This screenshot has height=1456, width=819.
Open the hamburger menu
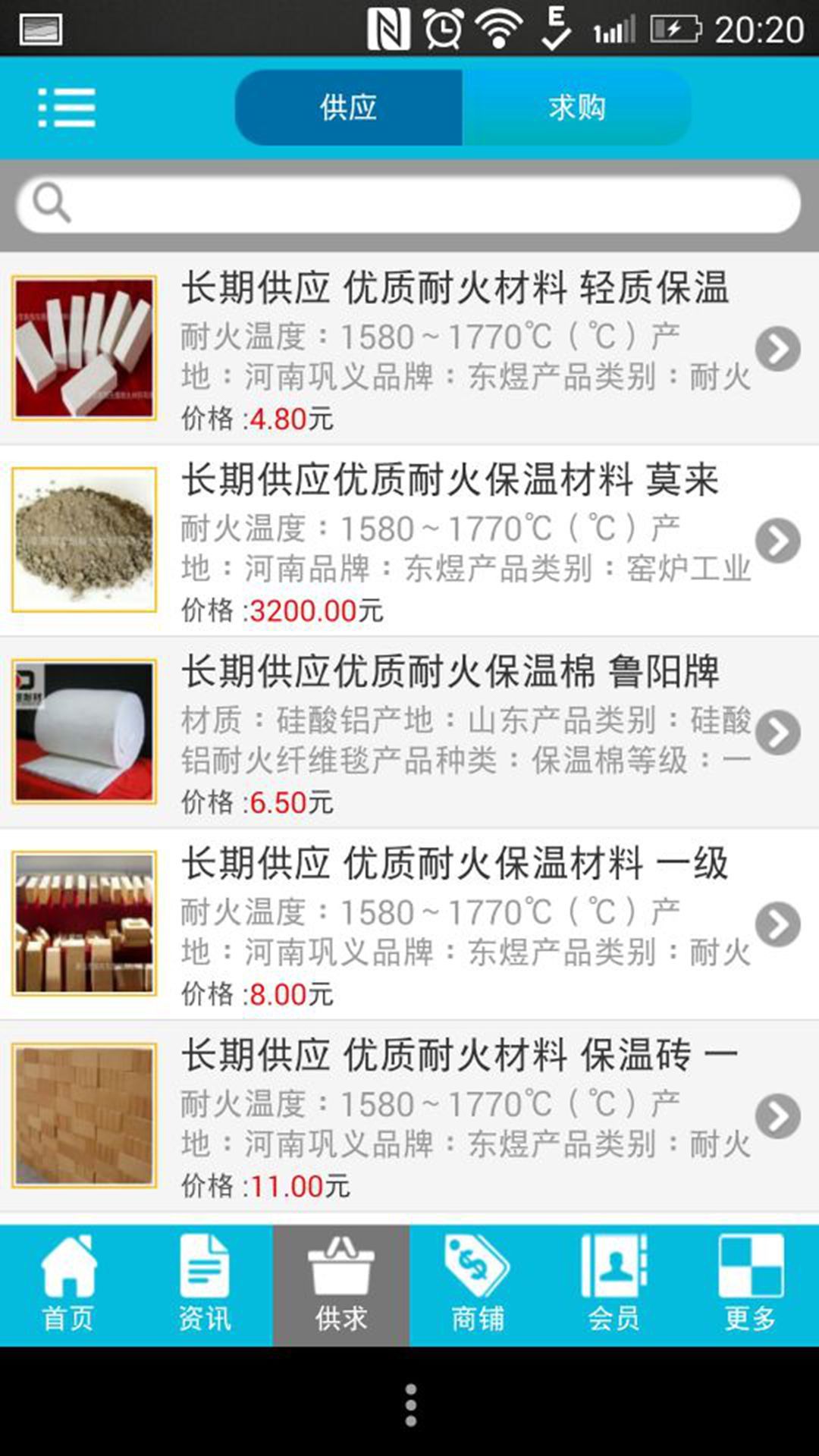pyautogui.click(x=67, y=108)
